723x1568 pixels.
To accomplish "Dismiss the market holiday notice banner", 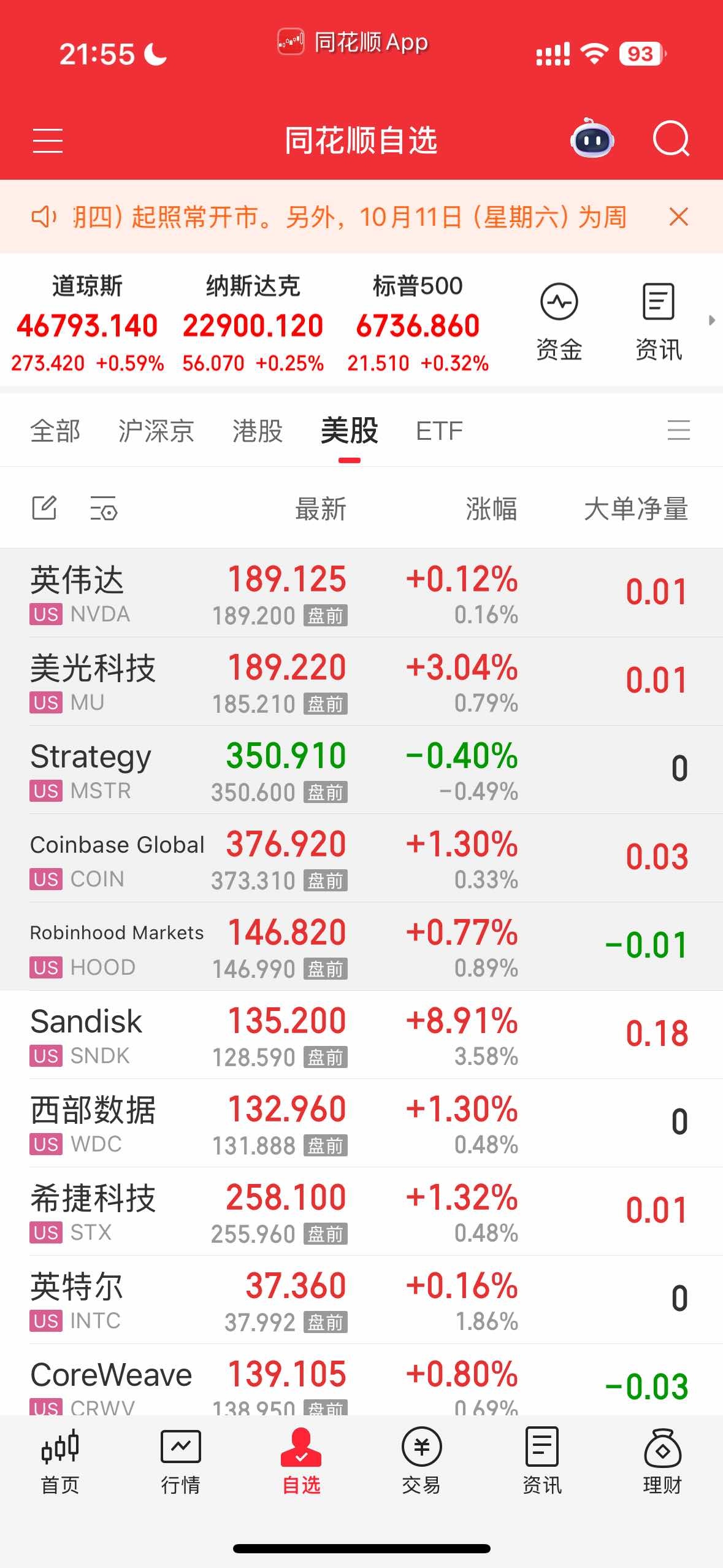I will pyautogui.click(x=678, y=217).
